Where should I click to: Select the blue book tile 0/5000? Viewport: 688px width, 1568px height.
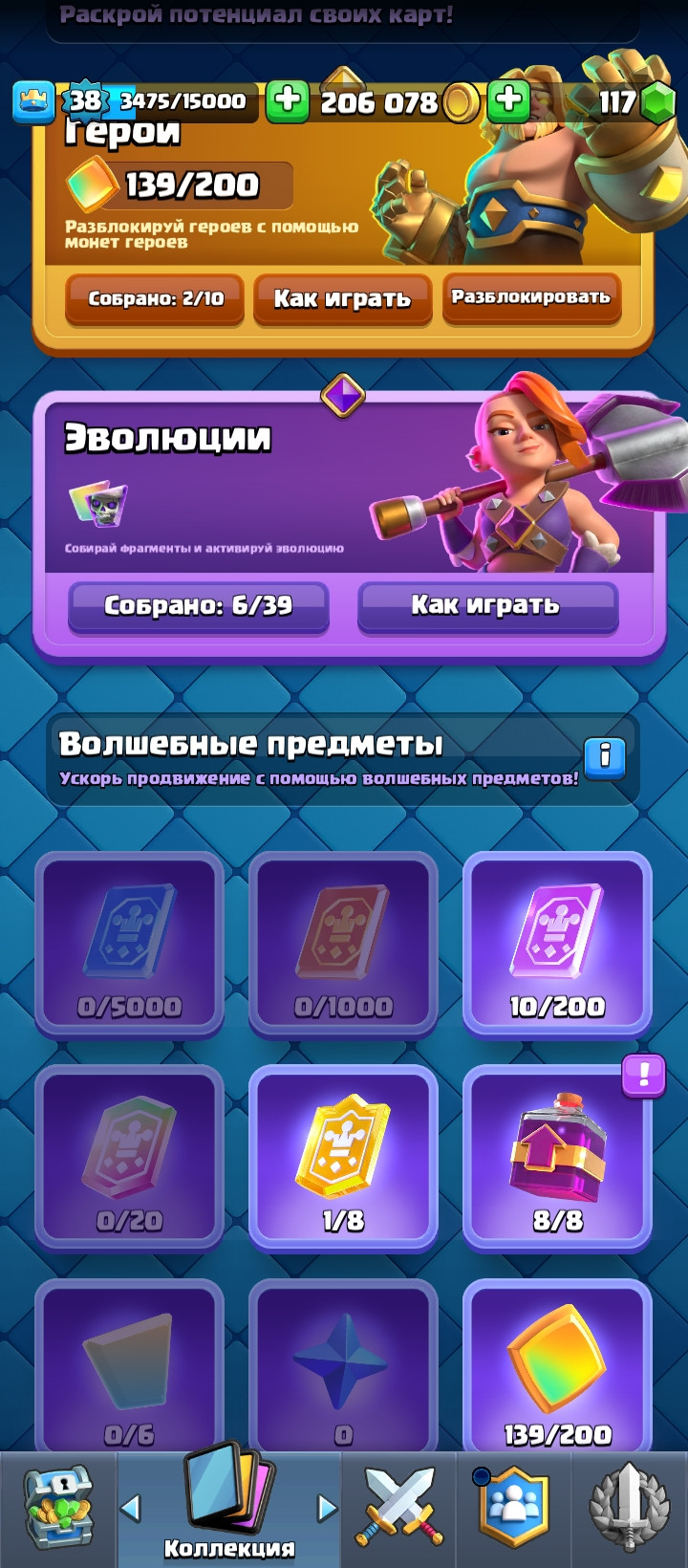click(x=130, y=944)
